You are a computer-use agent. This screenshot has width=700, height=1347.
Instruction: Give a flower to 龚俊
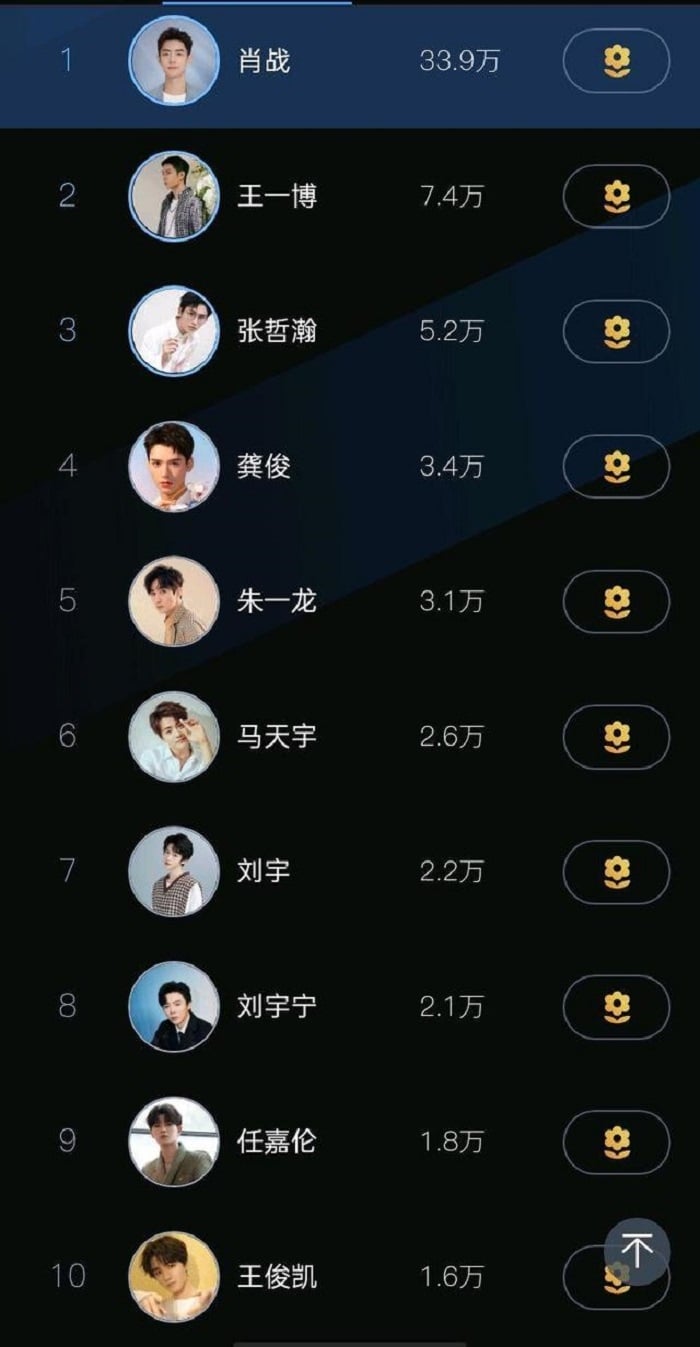[x=616, y=466]
